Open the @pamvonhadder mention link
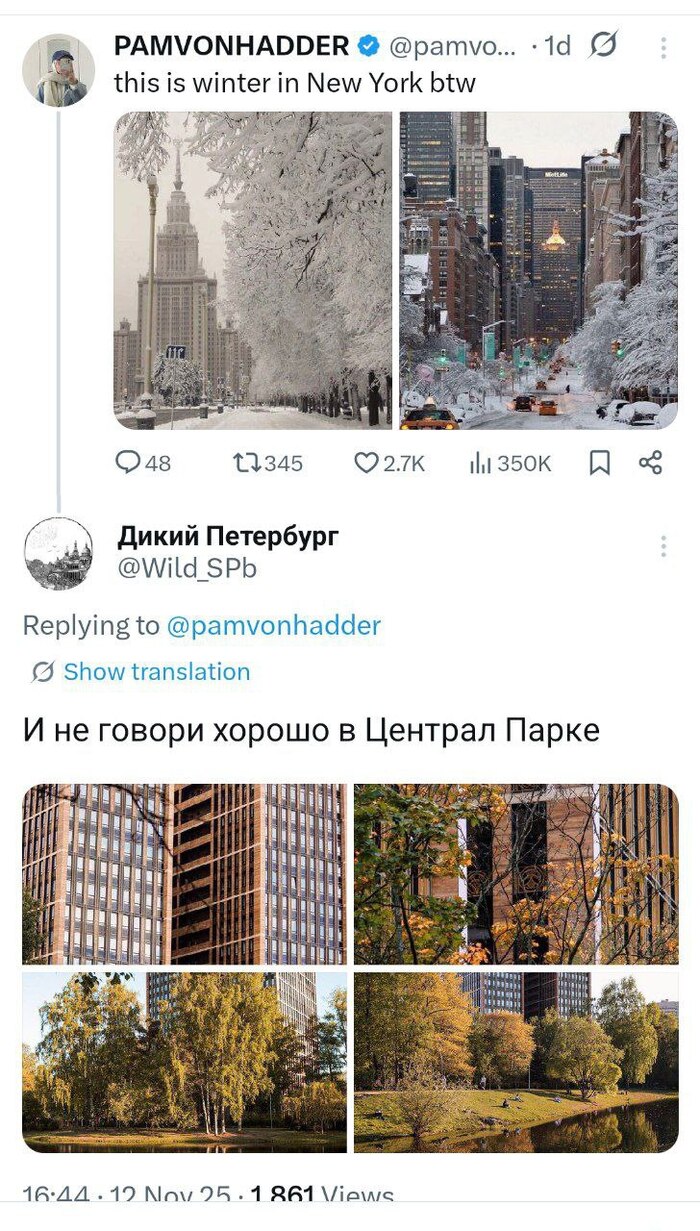 [x=273, y=626]
